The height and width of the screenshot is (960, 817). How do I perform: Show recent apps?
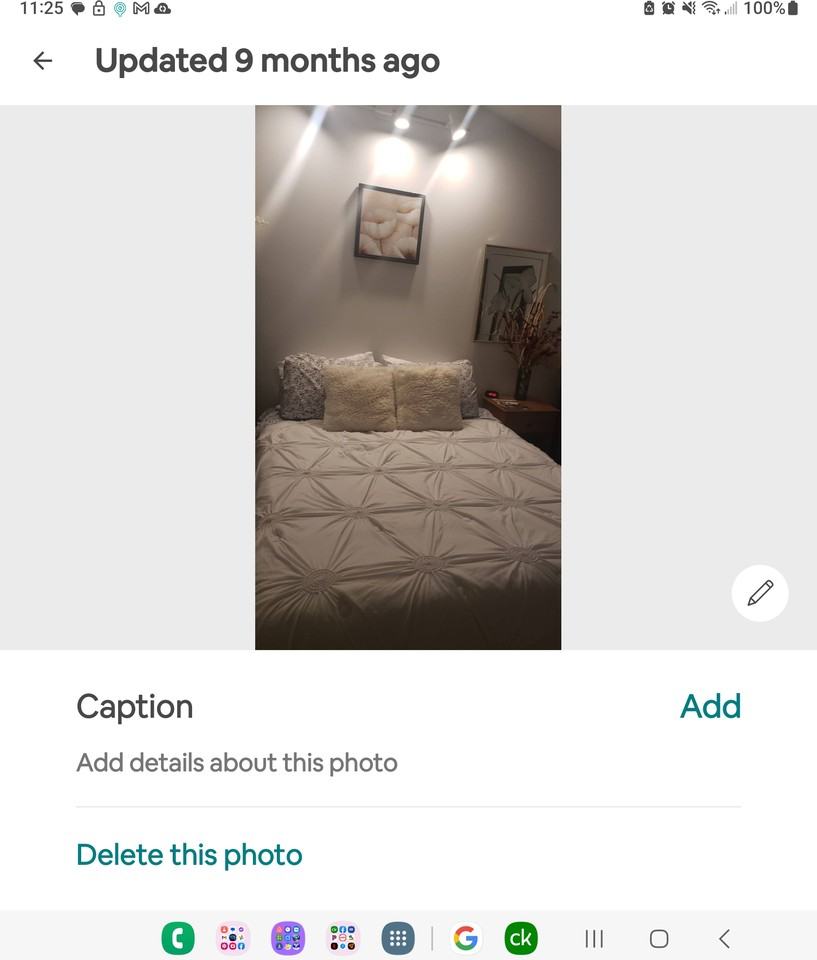[594, 938]
